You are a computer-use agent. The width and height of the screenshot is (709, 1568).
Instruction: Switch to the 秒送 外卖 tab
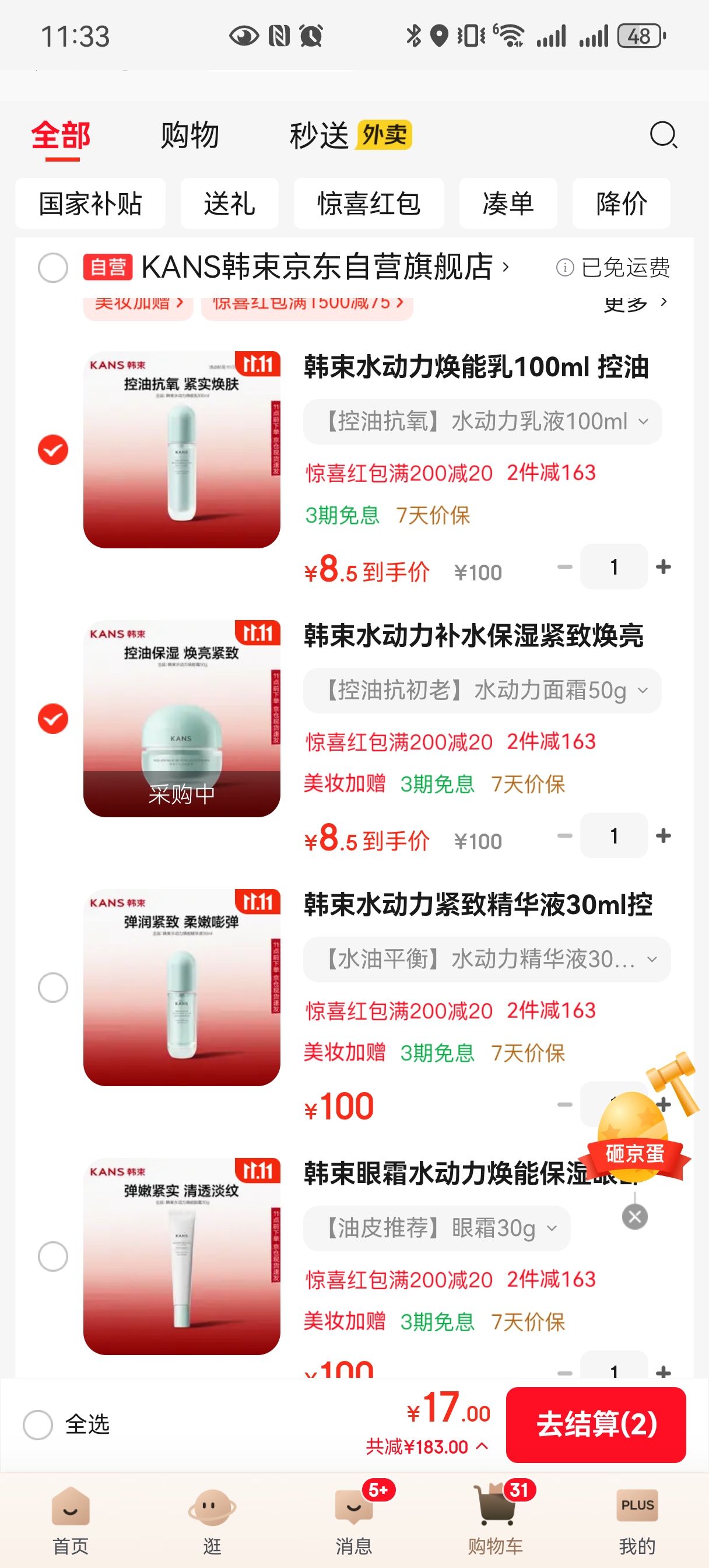point(350,135)
